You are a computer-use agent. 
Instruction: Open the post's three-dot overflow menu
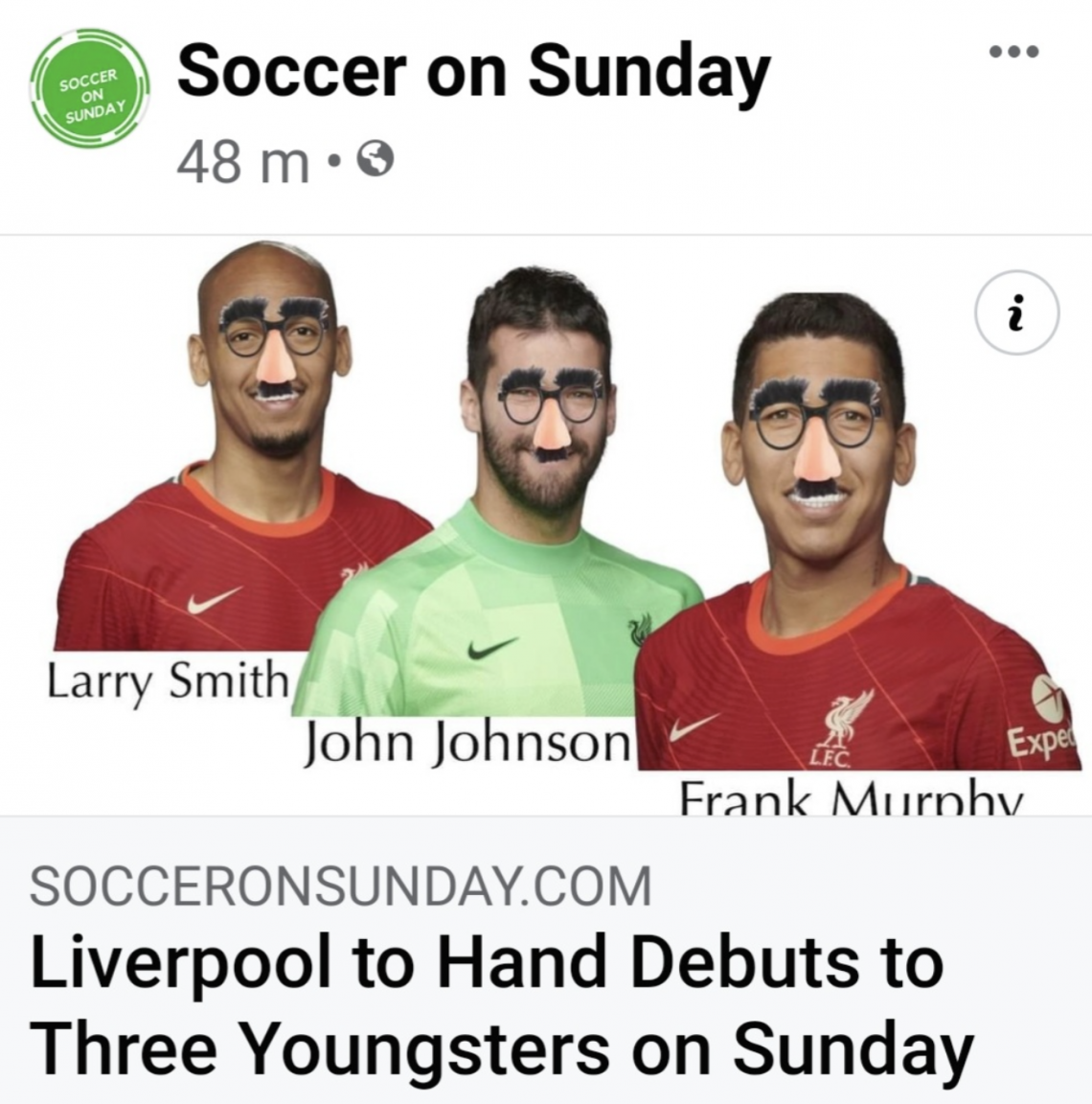(1014, 51)
